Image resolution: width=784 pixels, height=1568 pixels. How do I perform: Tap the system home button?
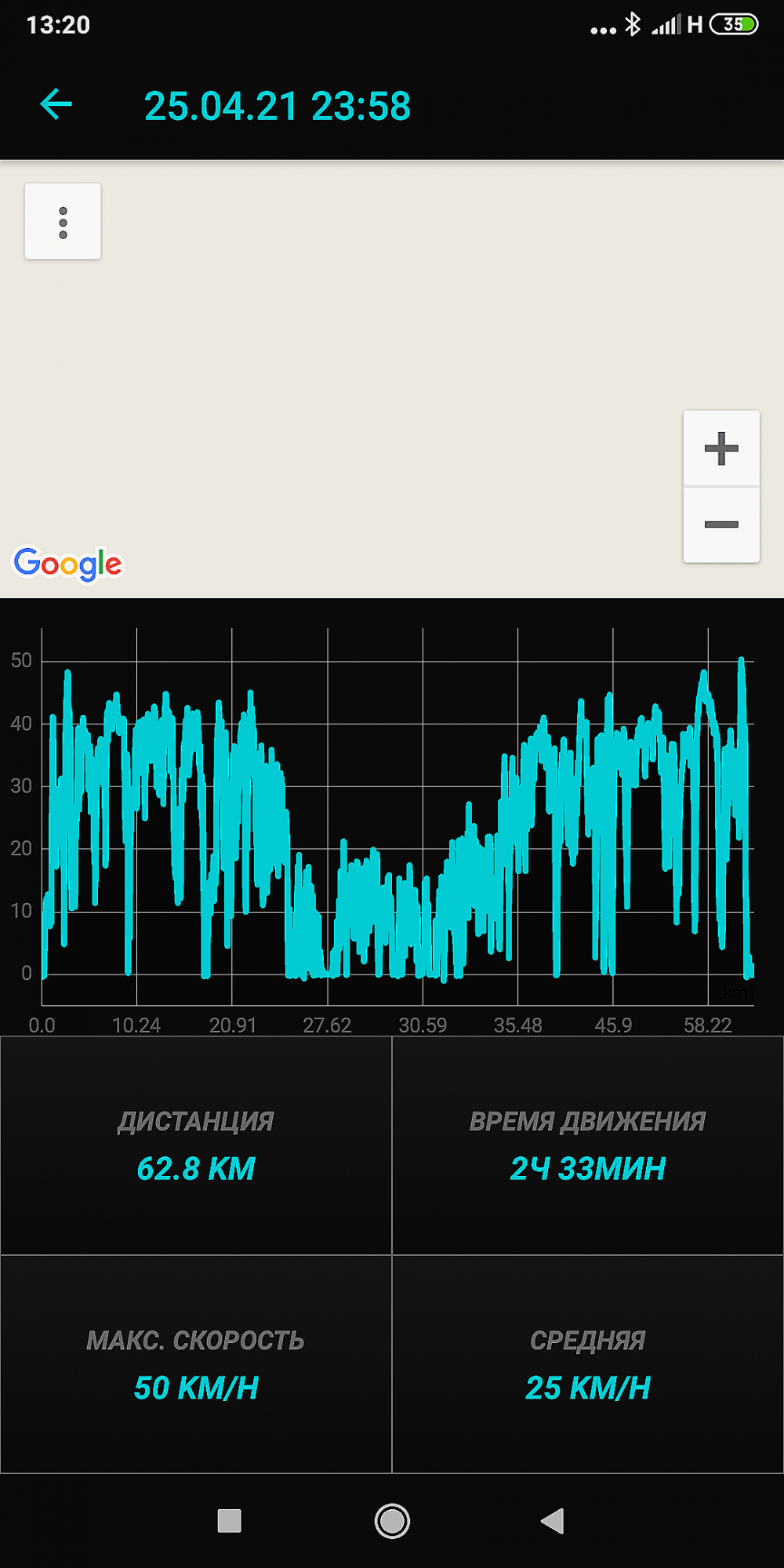392,1521
